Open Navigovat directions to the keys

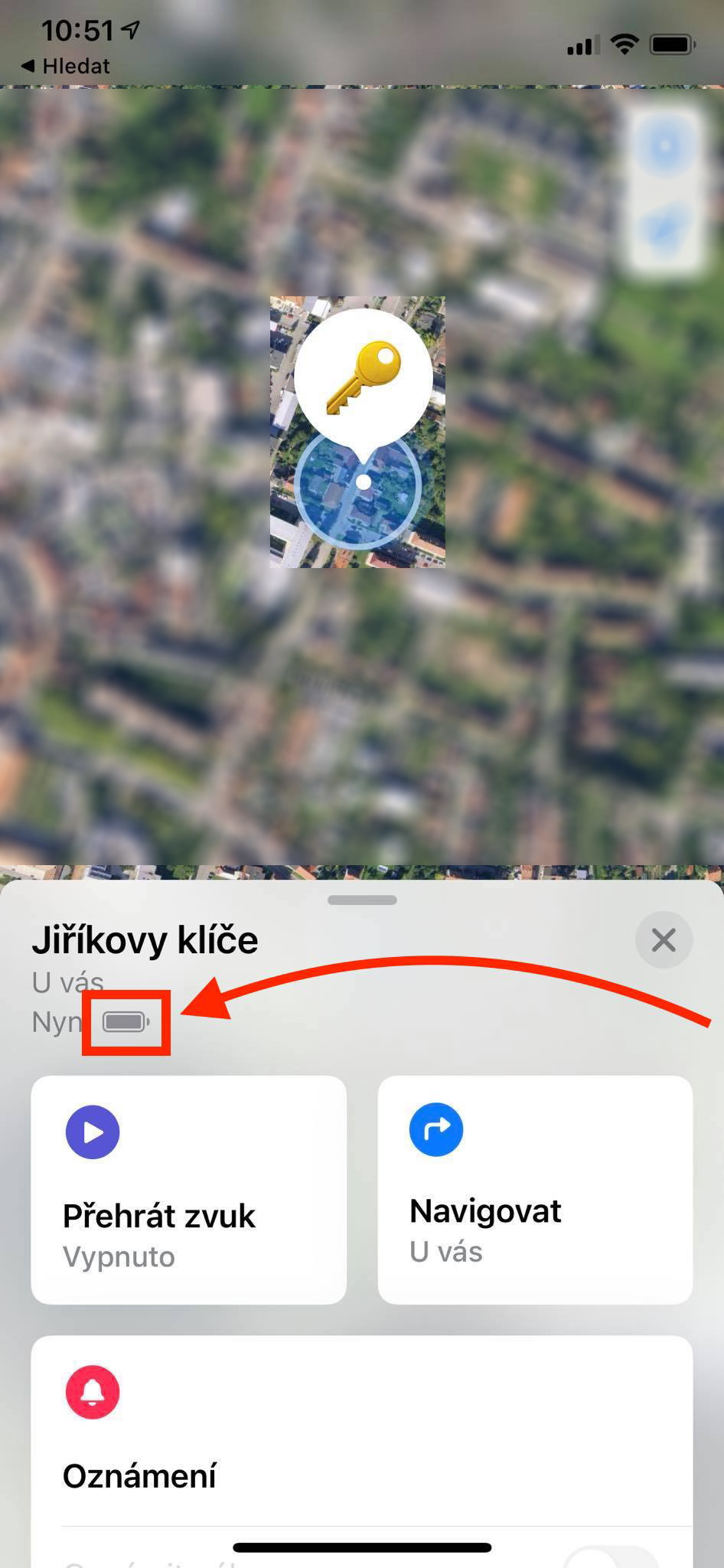535,1189
